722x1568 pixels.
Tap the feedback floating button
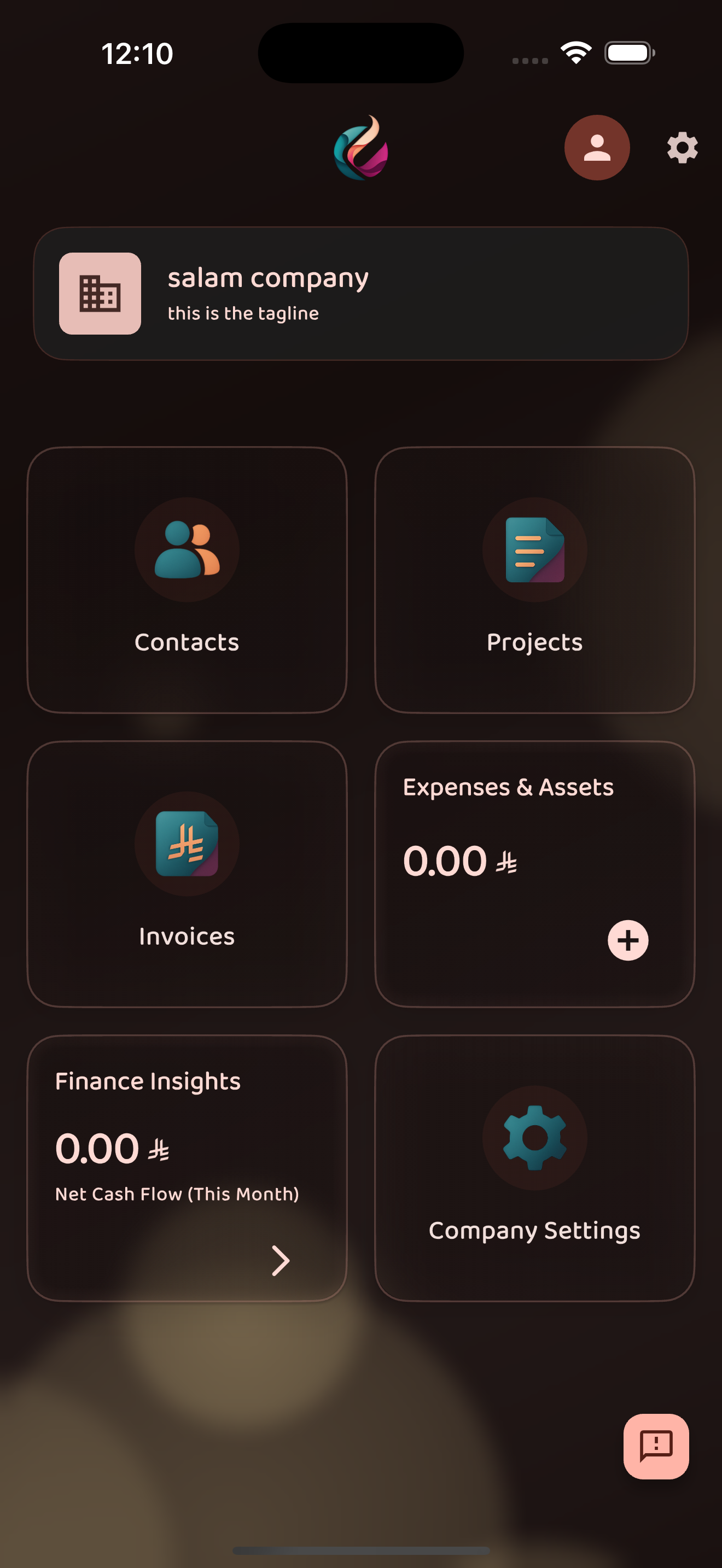tap(656, 1446)
